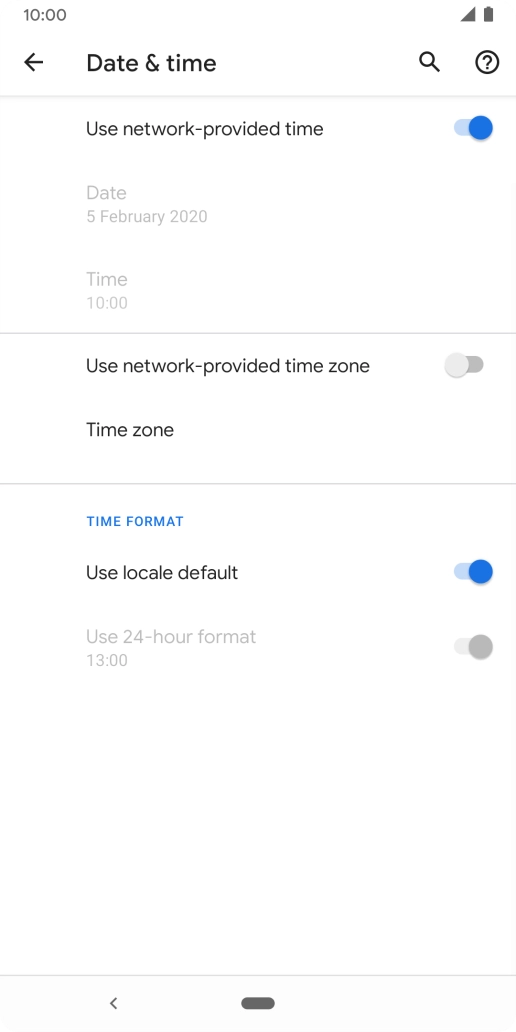Open the help question mark icon
Image resolution: width=516 pixels, height=1032 pixels.
pos(487,63)
